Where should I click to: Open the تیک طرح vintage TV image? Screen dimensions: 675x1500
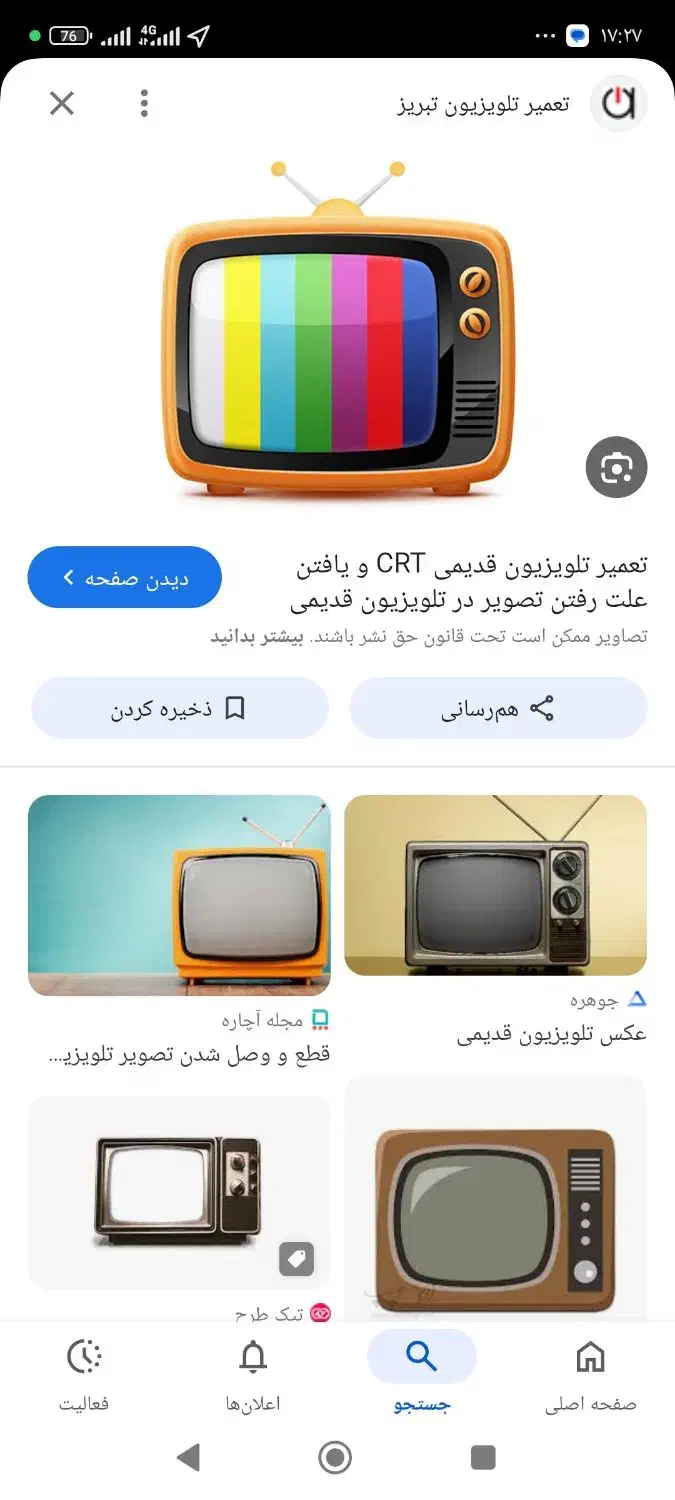pos(179,1192)
